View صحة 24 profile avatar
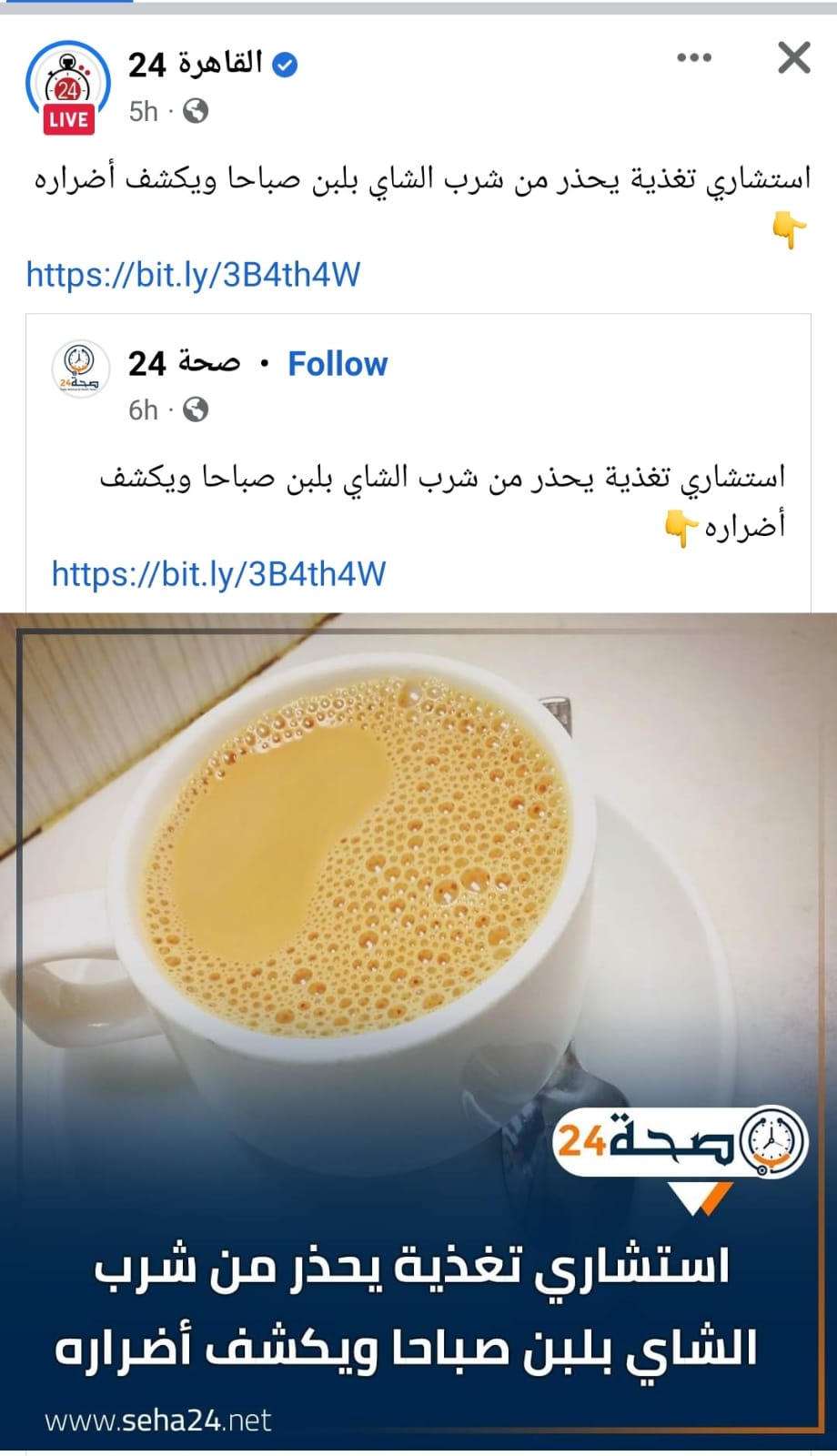 tap(79, 369)
